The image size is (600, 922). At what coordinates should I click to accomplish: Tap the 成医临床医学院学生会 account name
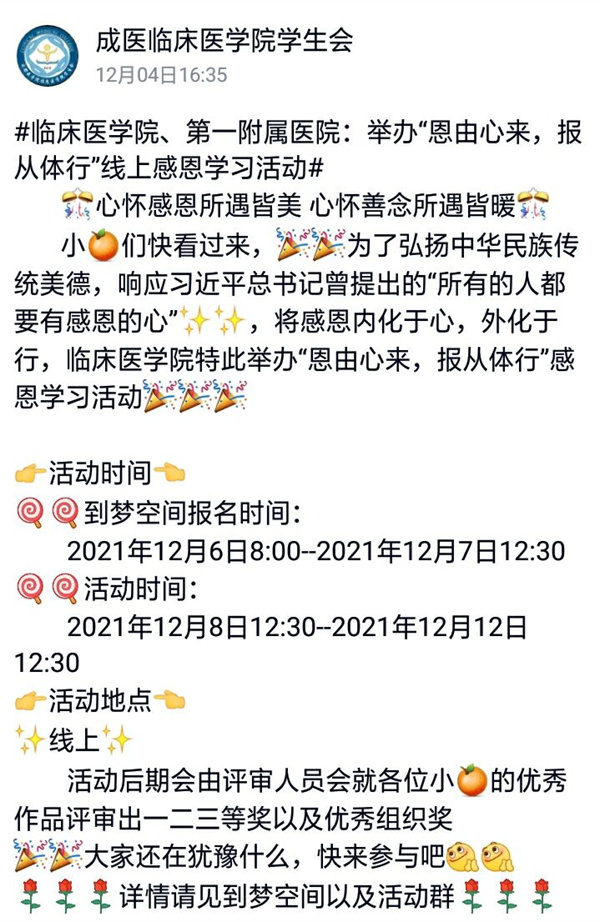224,40
